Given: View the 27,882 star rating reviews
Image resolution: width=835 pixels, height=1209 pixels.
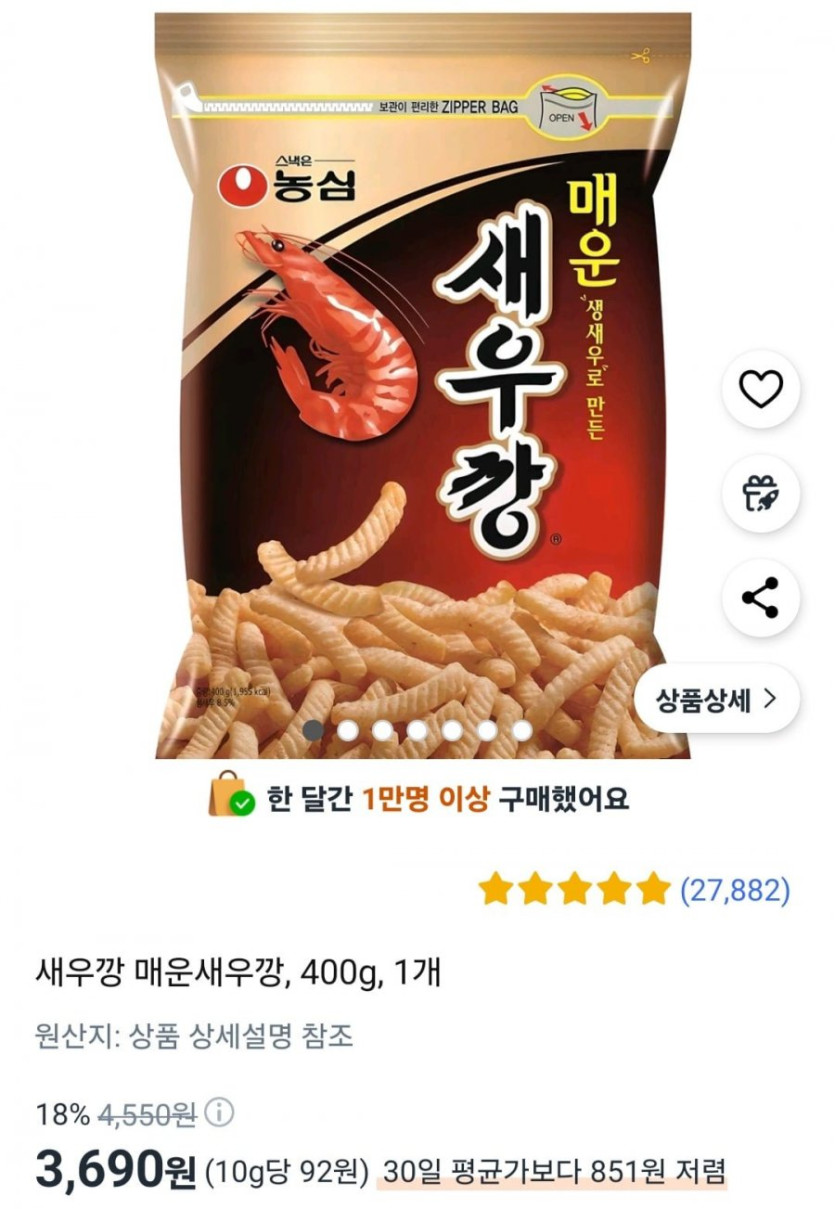Looking at the screenshot, I should pos(634,888).
